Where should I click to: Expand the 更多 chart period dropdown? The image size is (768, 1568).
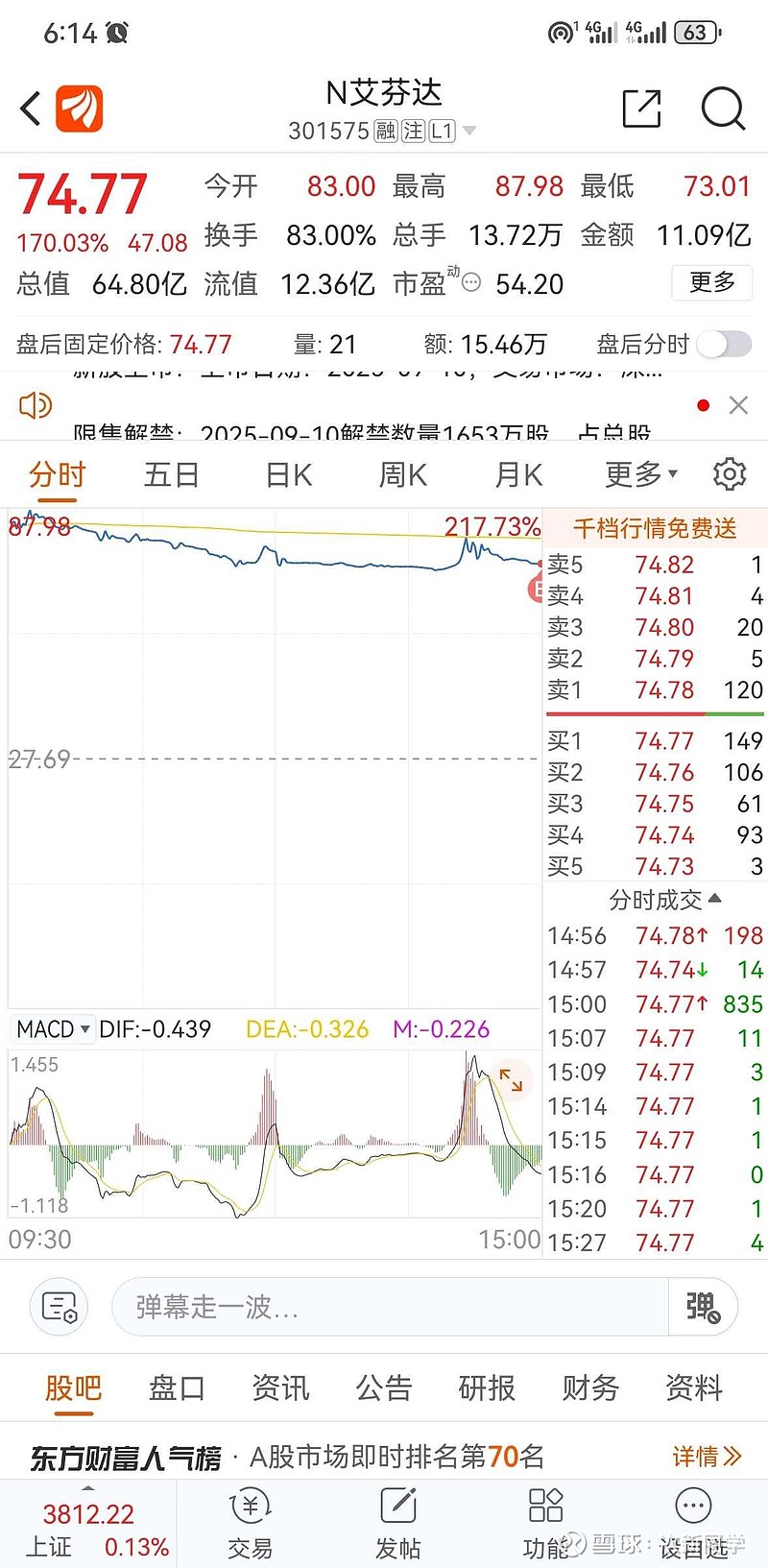coord(640,474)
